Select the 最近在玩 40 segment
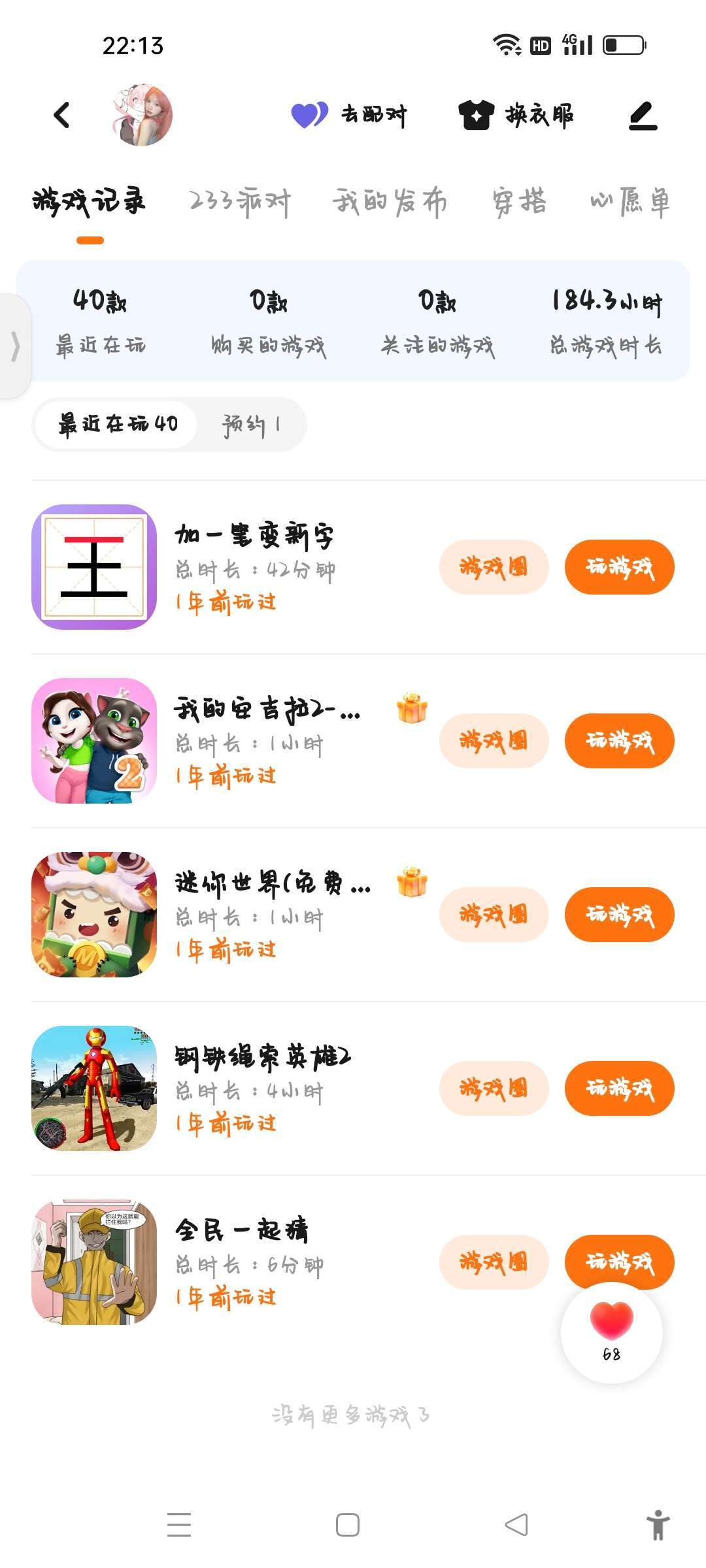 pyautogui.click(x=117, y=425)
